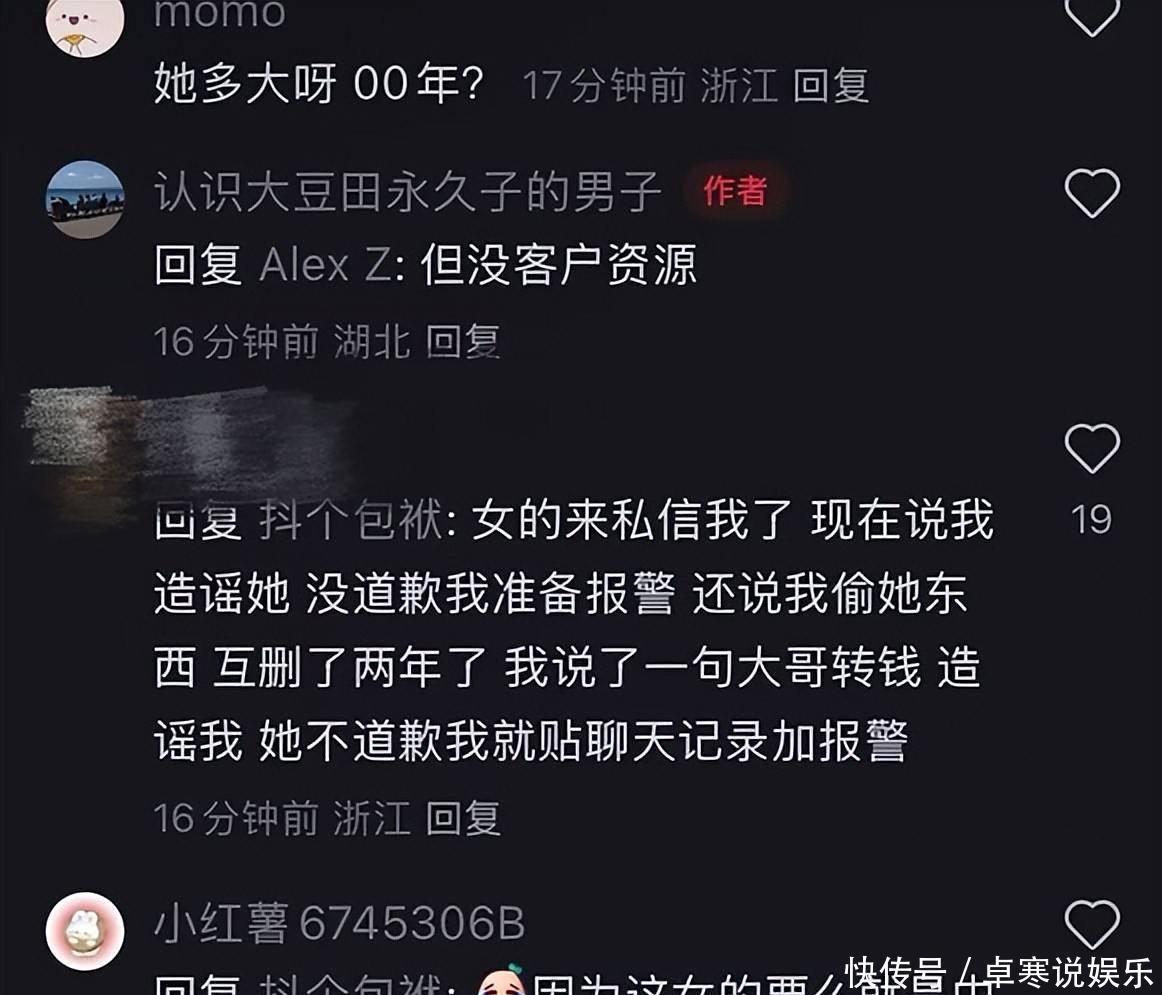Like the author's reply 但没客户资源
The image size is (1162, 995).
(x=1091, y=193)
